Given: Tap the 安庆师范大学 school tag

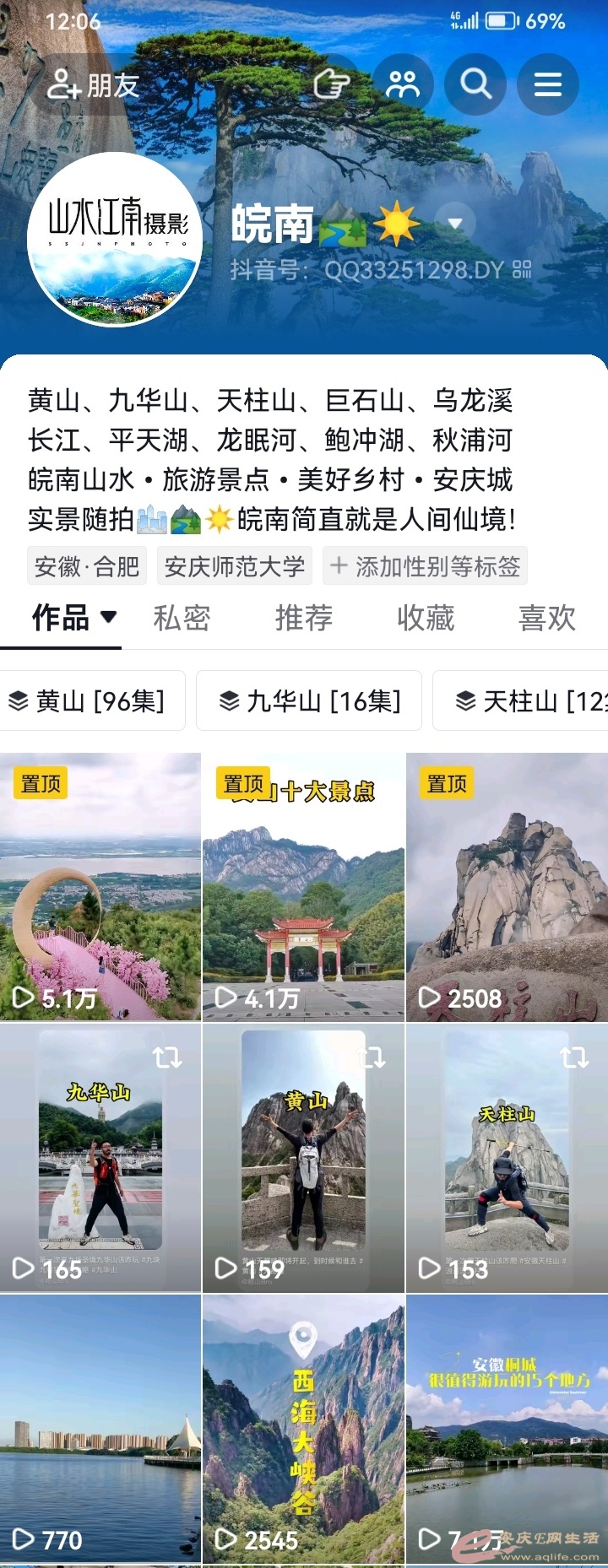Looking at the screenshot, I should click(235, 566).
